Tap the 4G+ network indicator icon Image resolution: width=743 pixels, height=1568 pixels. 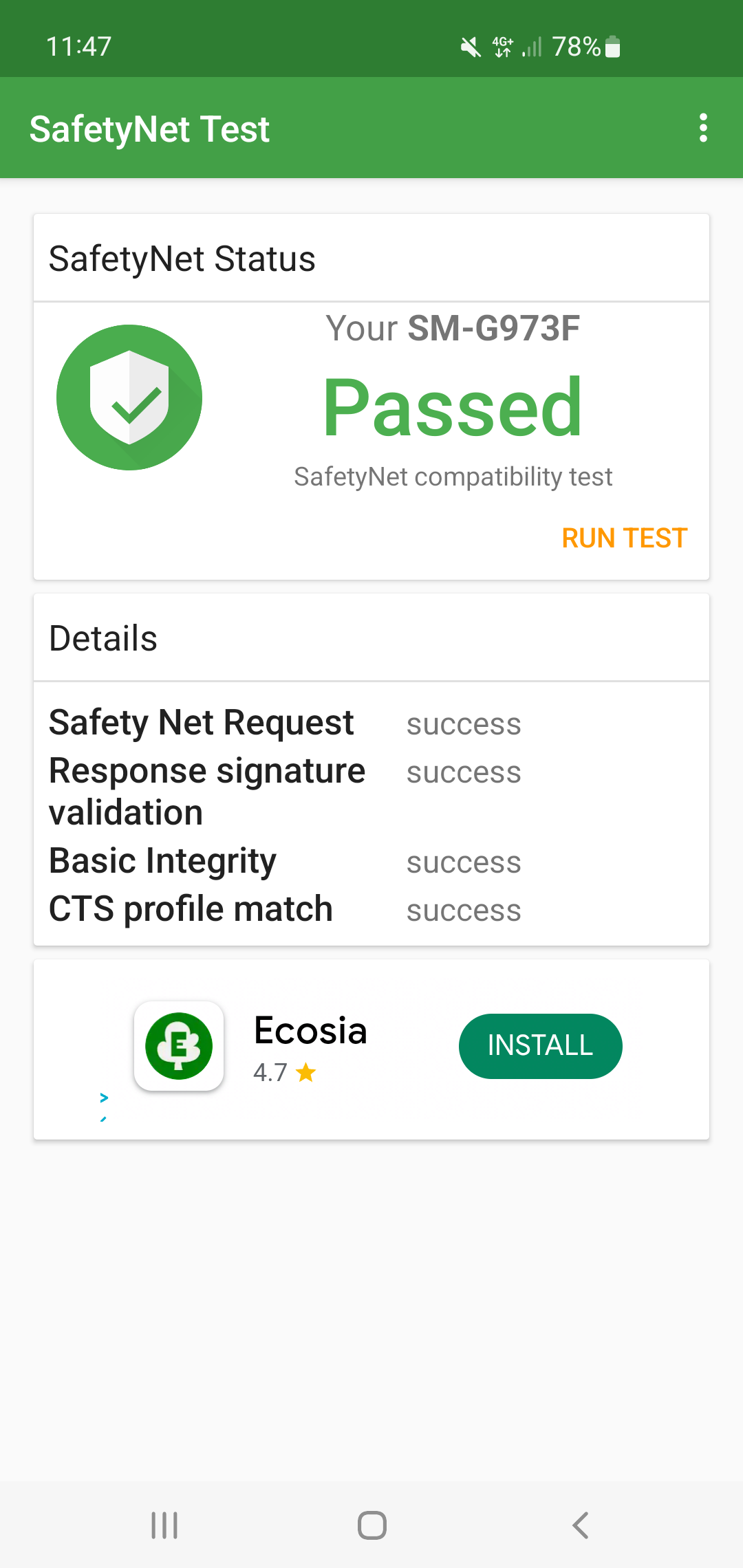click(502, 46)
